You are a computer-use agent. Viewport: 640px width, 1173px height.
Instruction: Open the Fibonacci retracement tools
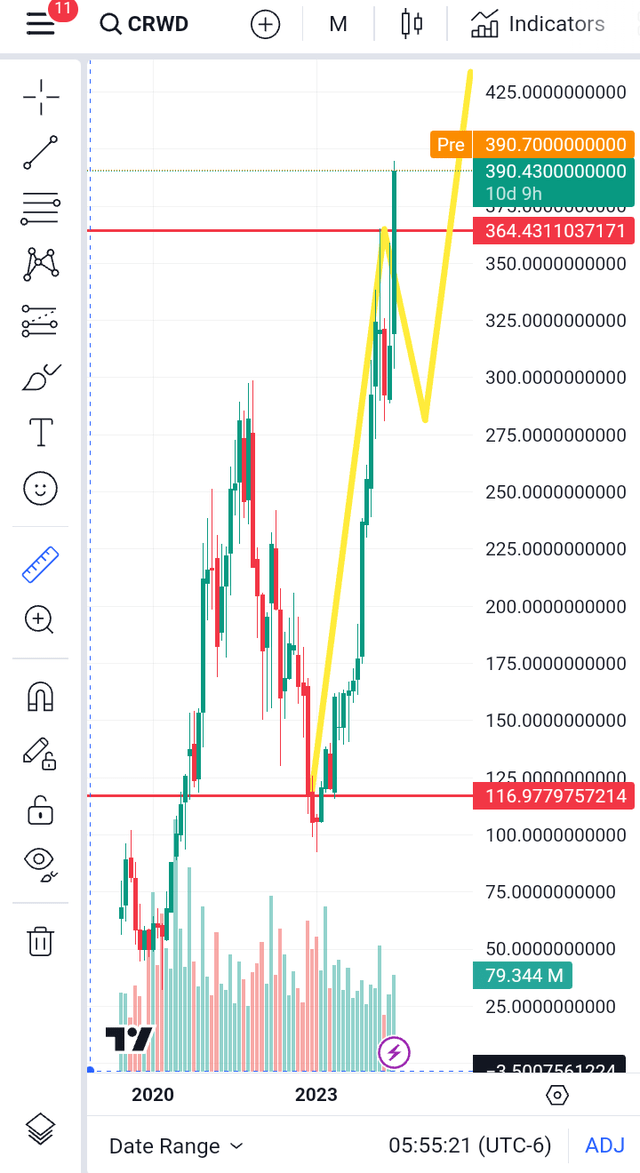point(41,209)
